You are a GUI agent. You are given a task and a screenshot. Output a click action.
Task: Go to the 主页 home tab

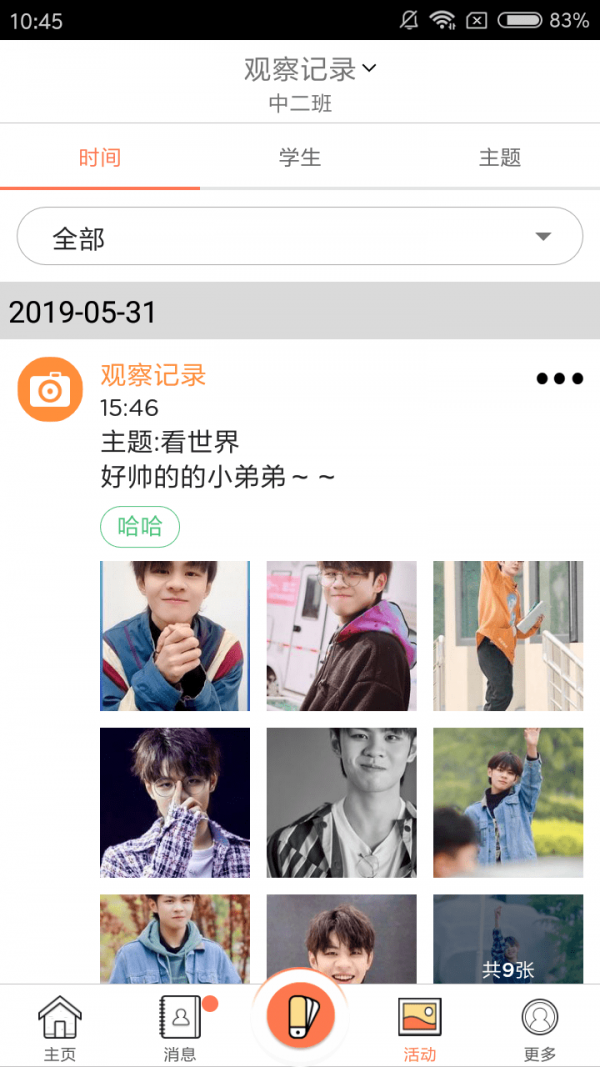pyautogui.click(x=60, y=1028)
